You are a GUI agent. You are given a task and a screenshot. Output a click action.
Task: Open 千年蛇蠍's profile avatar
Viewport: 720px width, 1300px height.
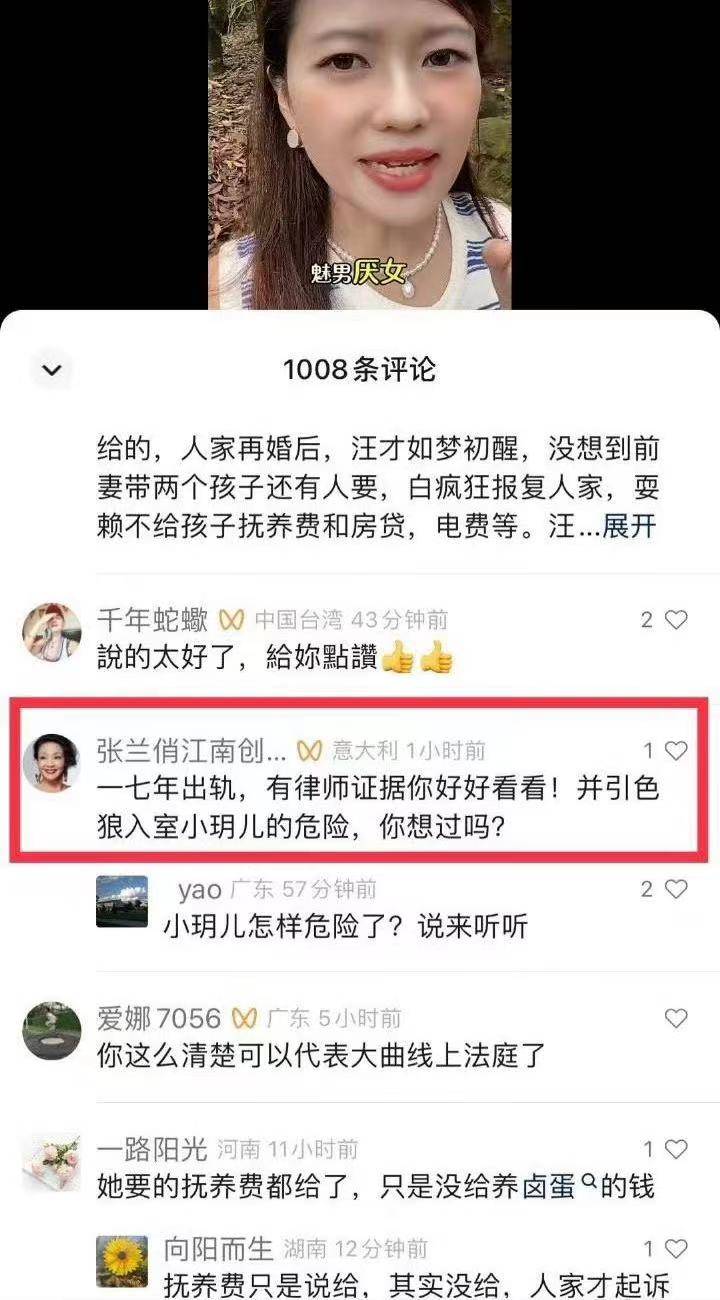point(51,632)
